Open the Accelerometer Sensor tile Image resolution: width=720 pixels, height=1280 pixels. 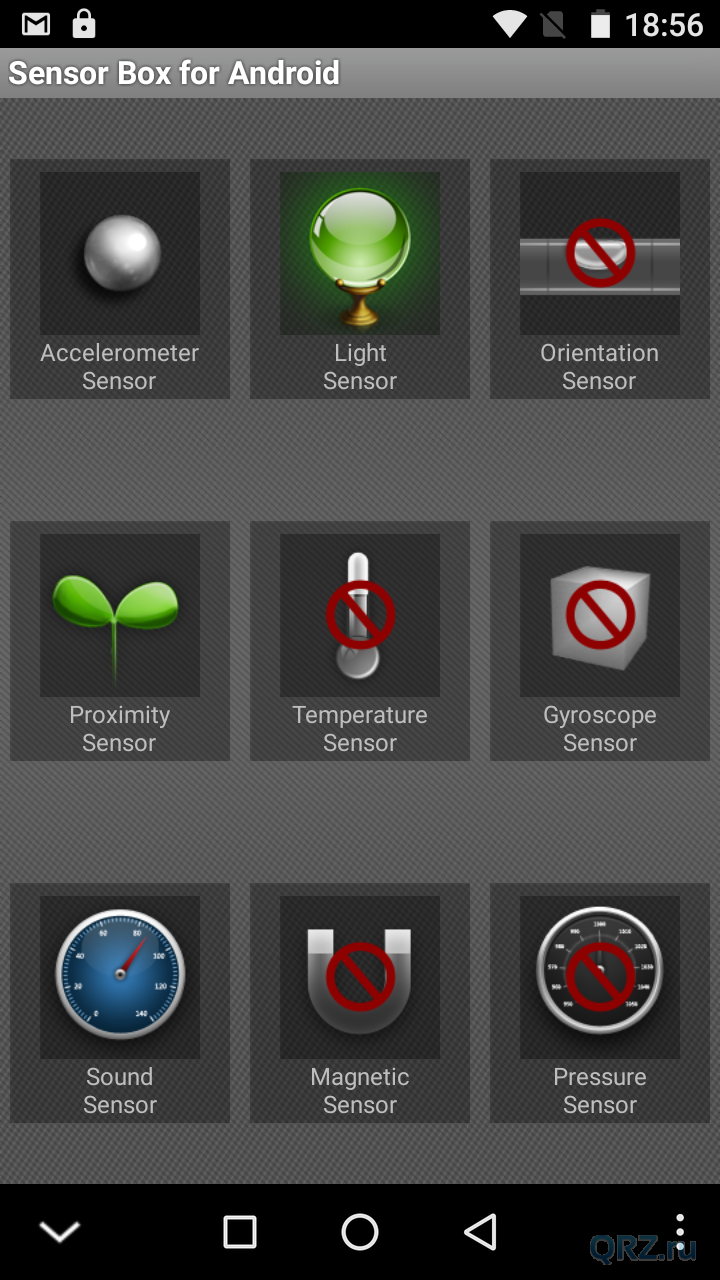point(120,278)
